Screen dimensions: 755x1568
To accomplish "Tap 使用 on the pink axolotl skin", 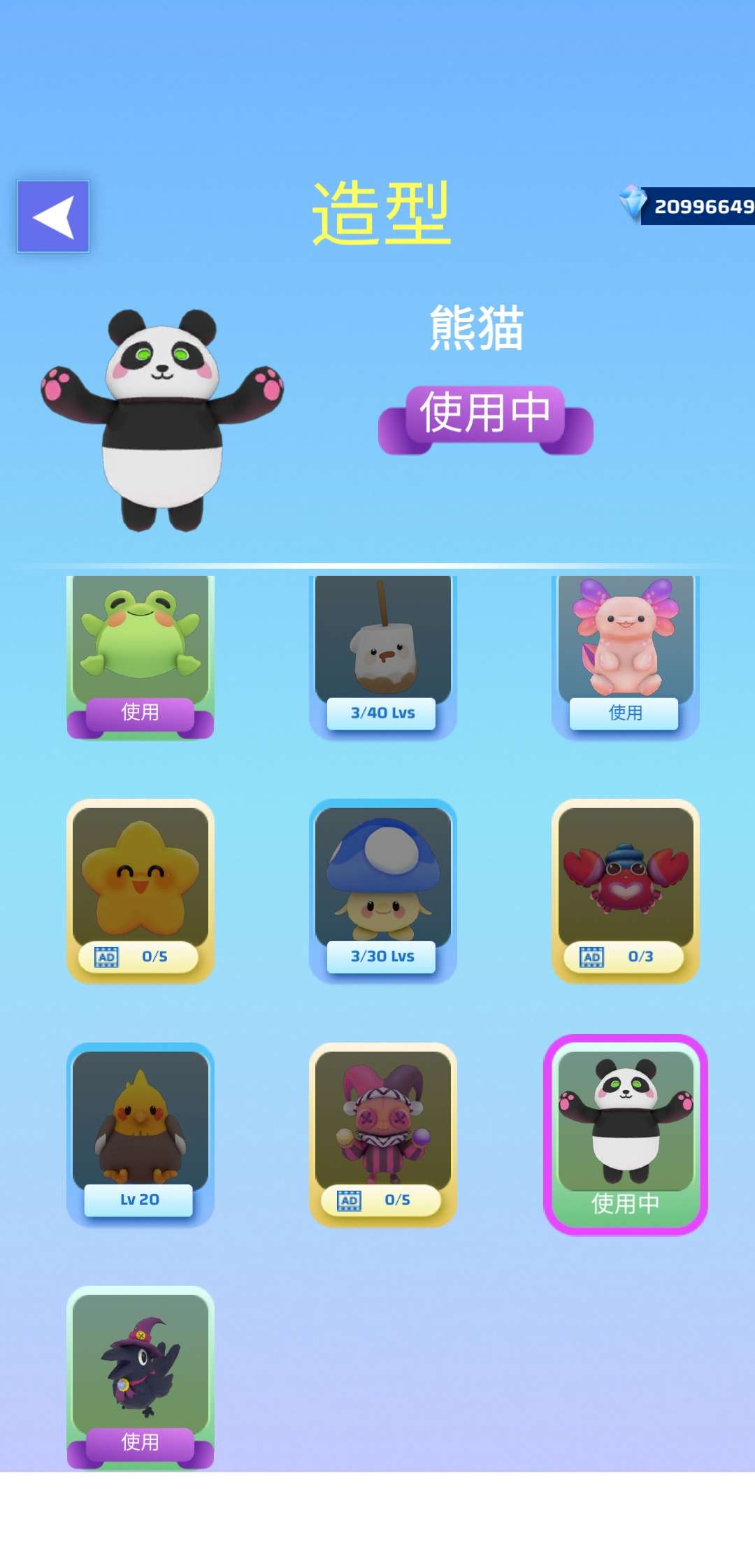I will (624, 713).
